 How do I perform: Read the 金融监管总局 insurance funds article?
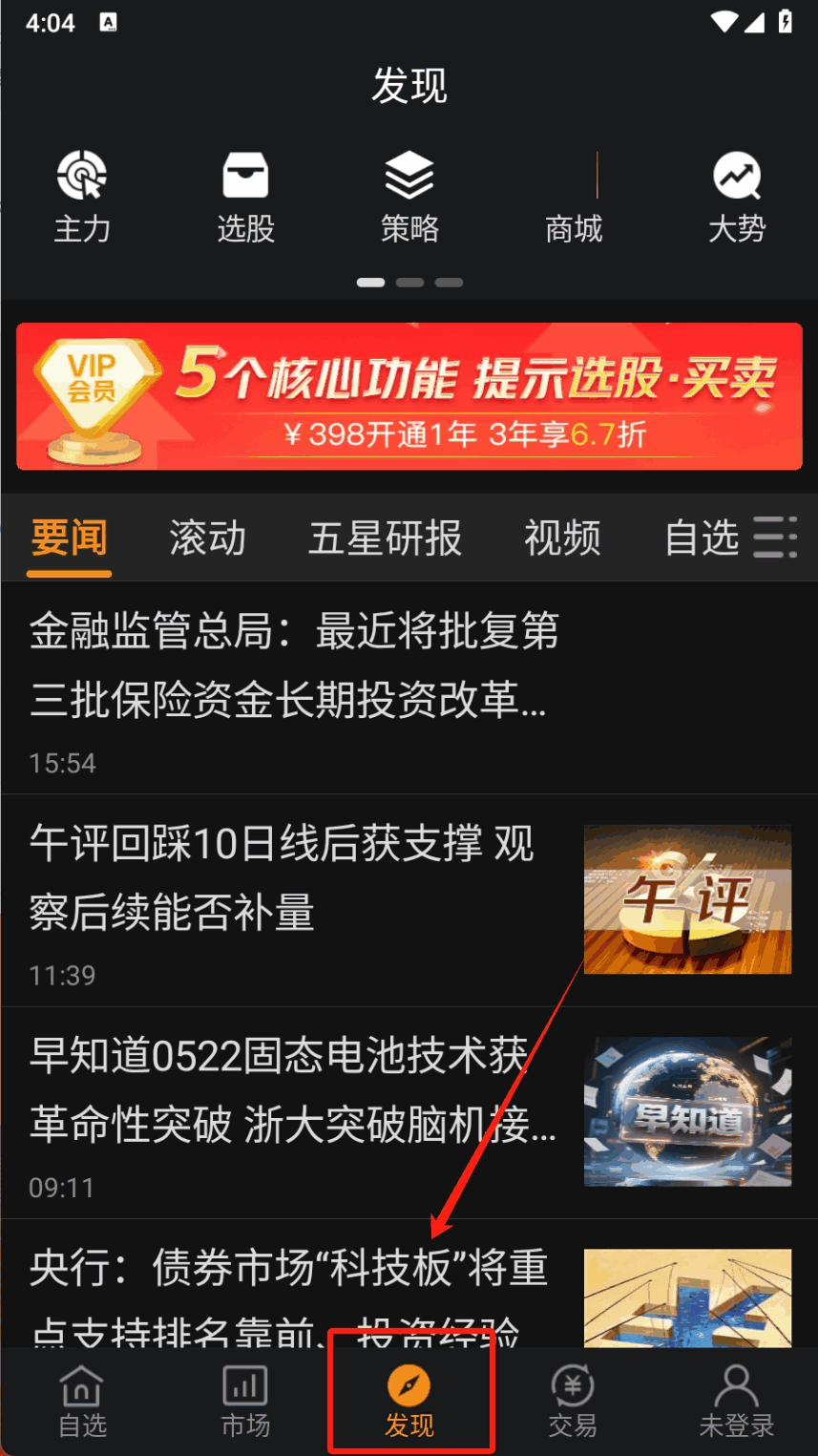click(x=294, y=666)
